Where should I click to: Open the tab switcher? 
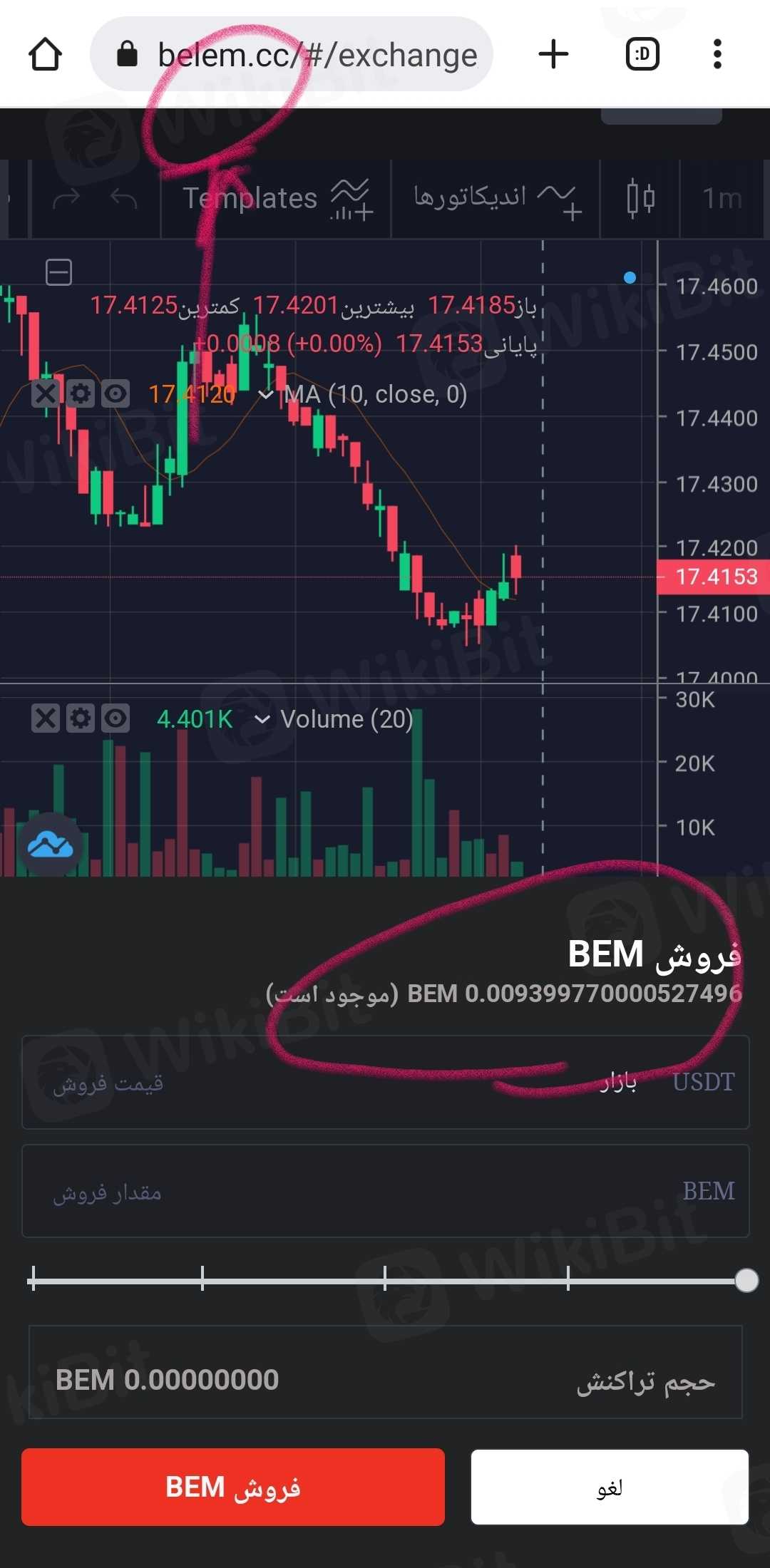click(642, 55)
